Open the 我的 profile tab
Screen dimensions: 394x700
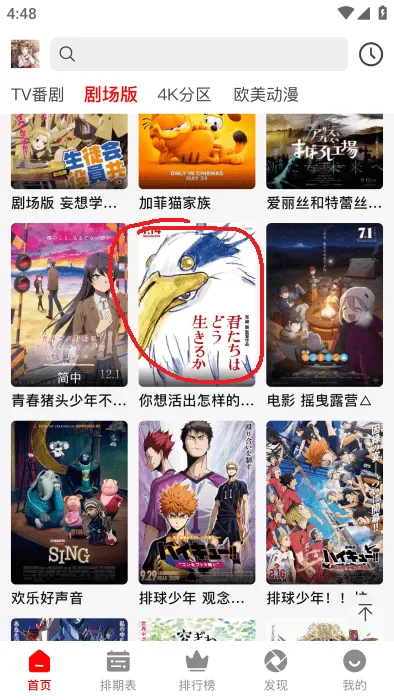click(354, 671)
